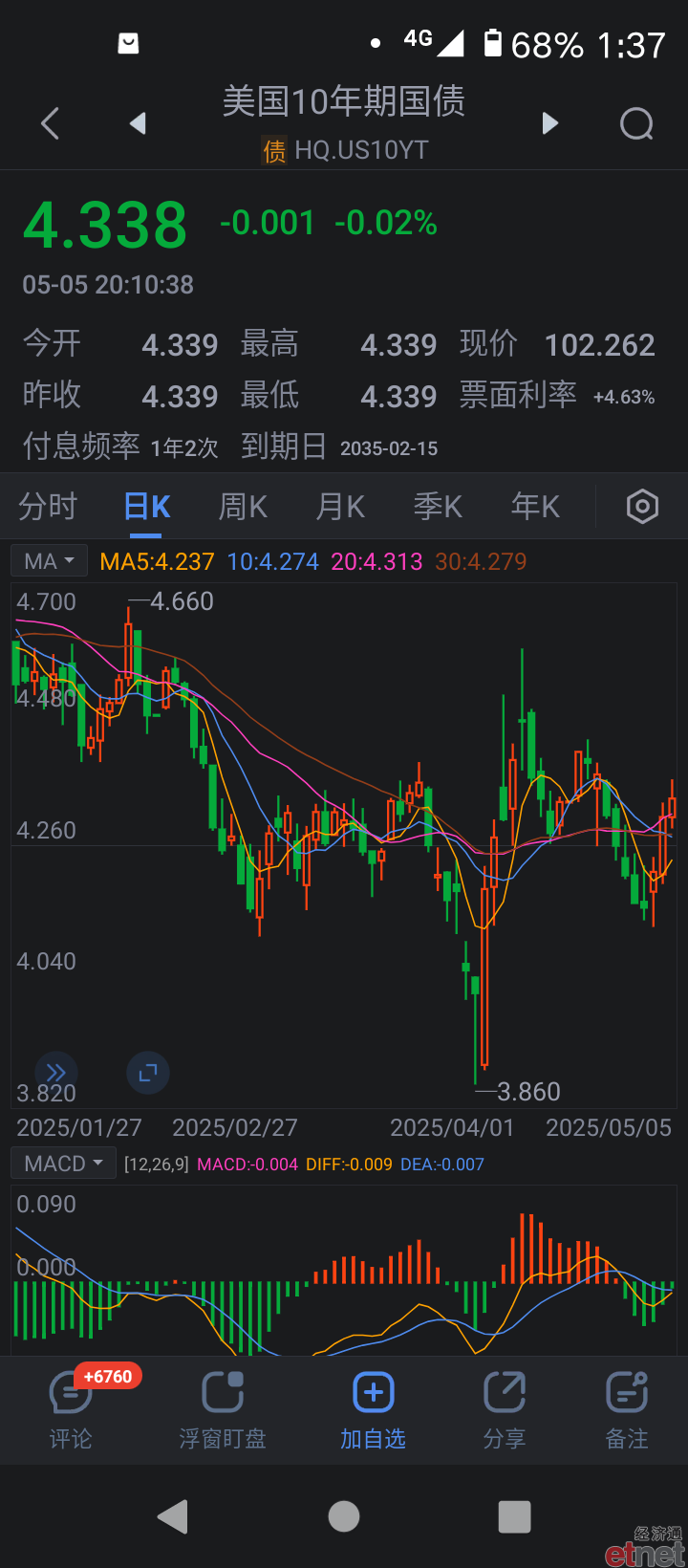Switch to the 季K chart tab

[438, 506]
